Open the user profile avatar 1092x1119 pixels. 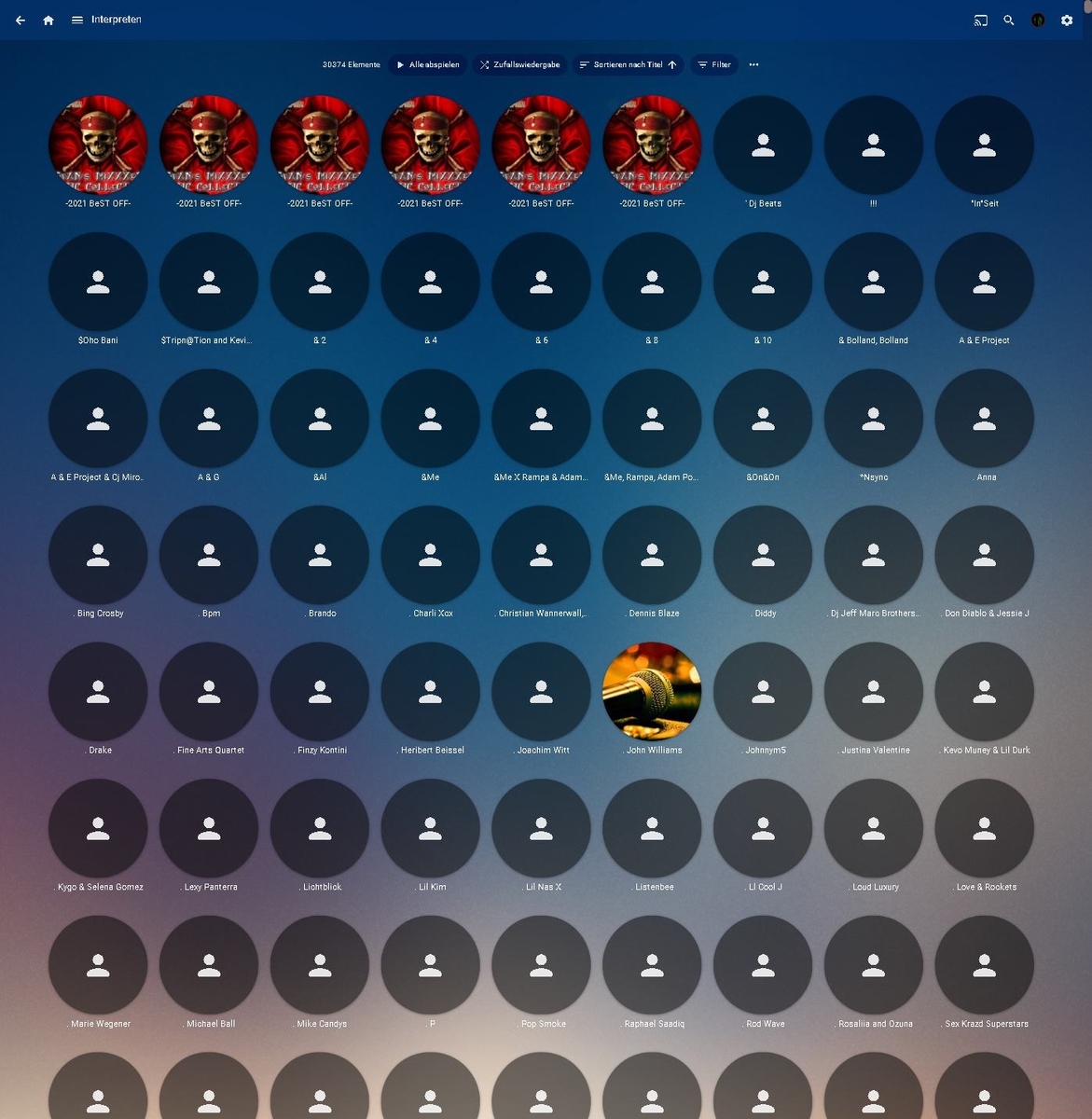tap(1038, 20)
